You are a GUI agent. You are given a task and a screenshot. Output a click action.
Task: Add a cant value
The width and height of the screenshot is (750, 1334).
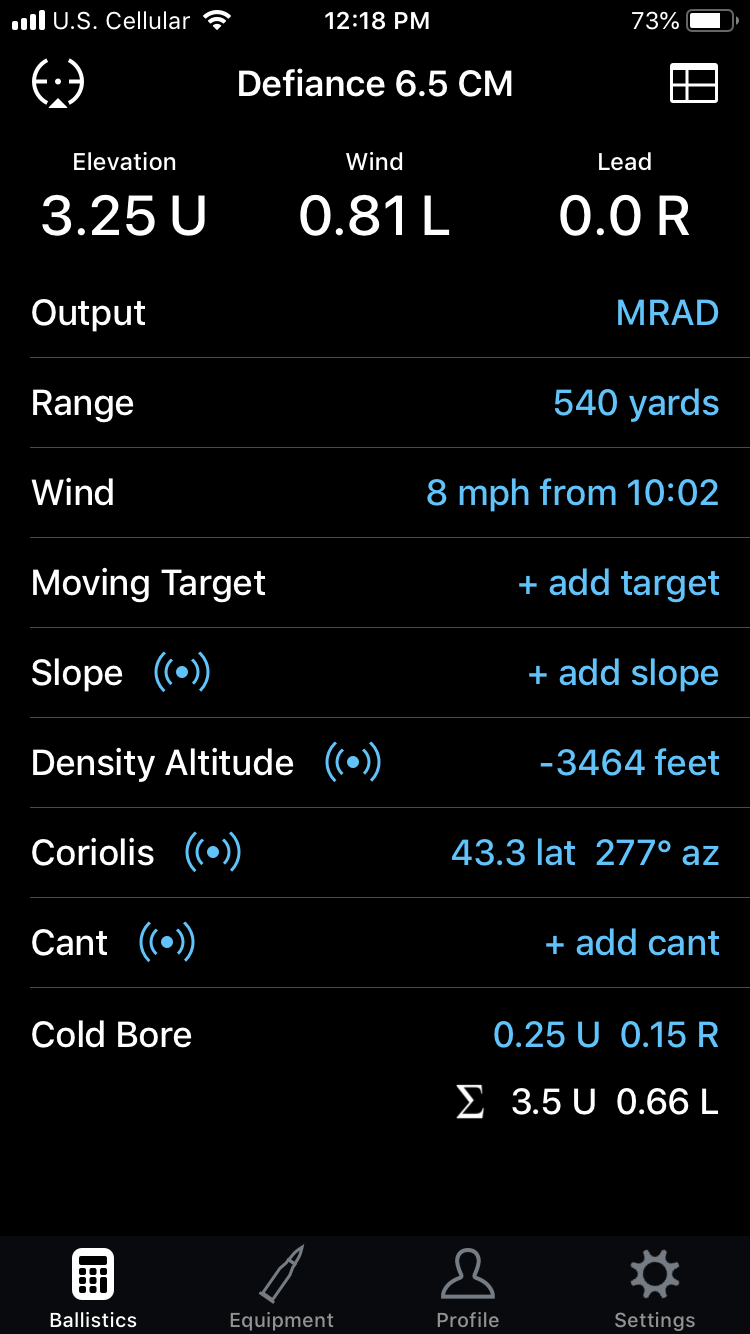[632, 943]
